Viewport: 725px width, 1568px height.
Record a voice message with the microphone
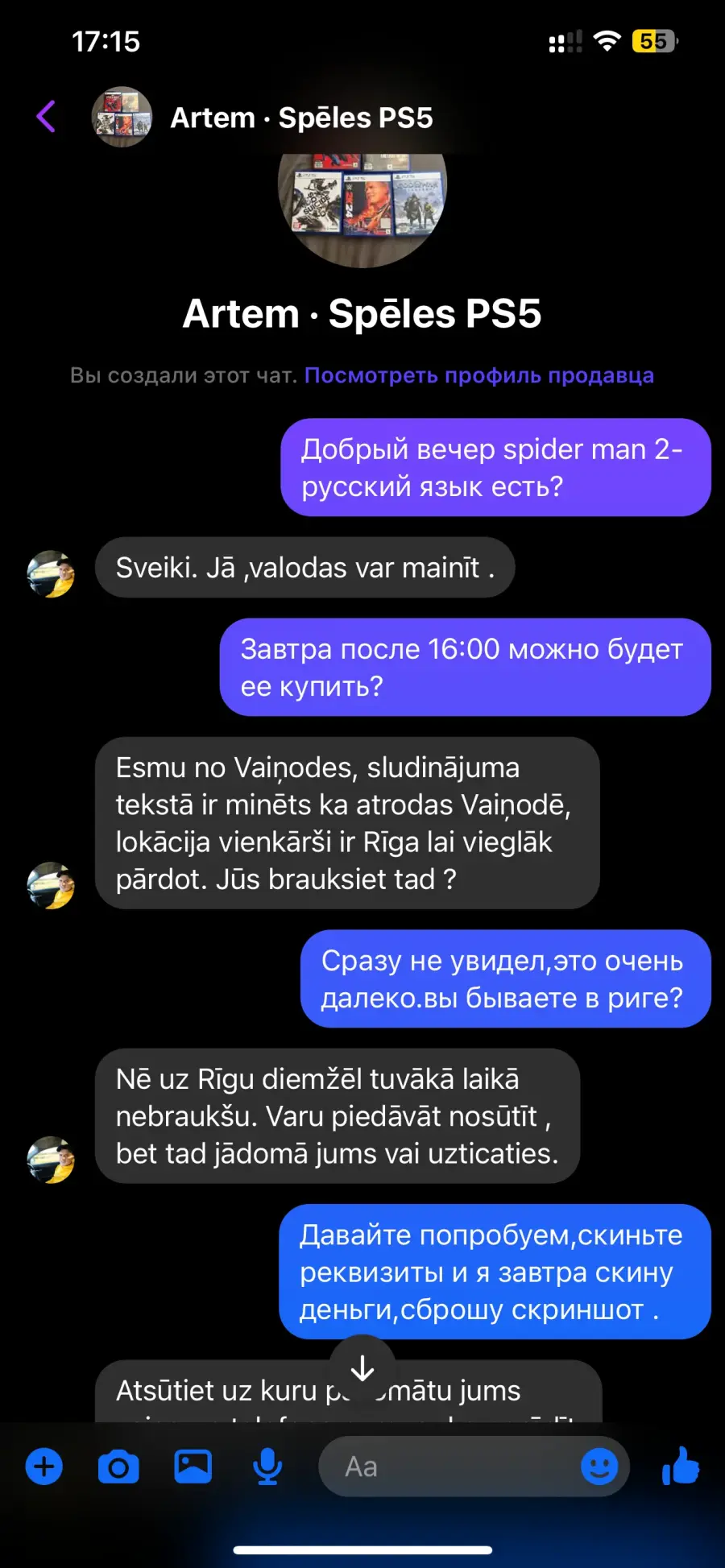267,1467
